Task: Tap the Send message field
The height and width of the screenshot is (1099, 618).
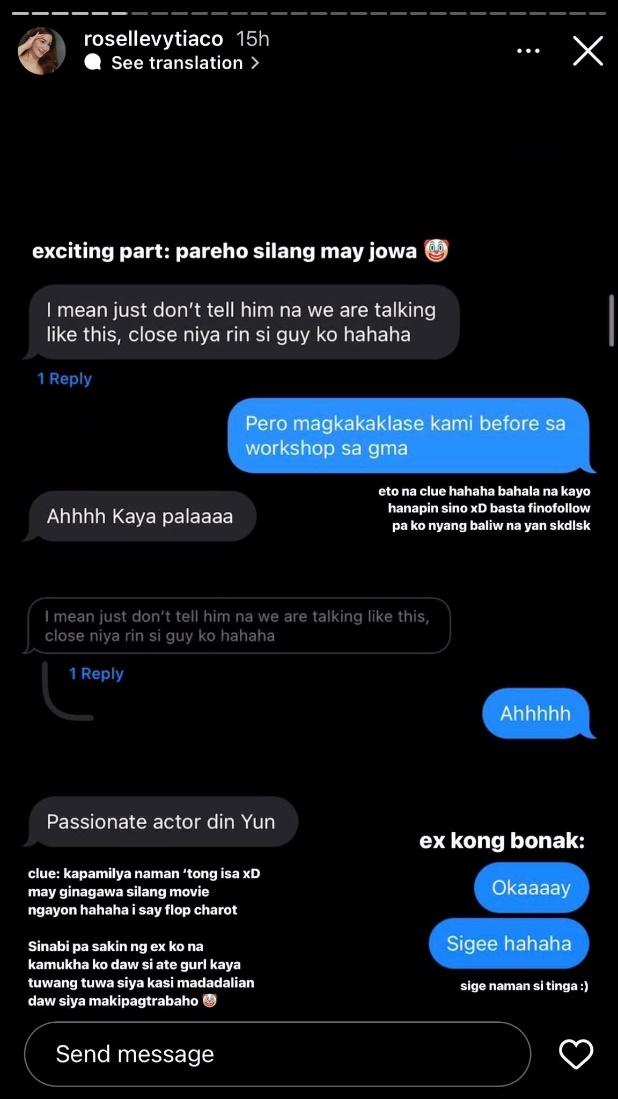Action: (277, 1054)
